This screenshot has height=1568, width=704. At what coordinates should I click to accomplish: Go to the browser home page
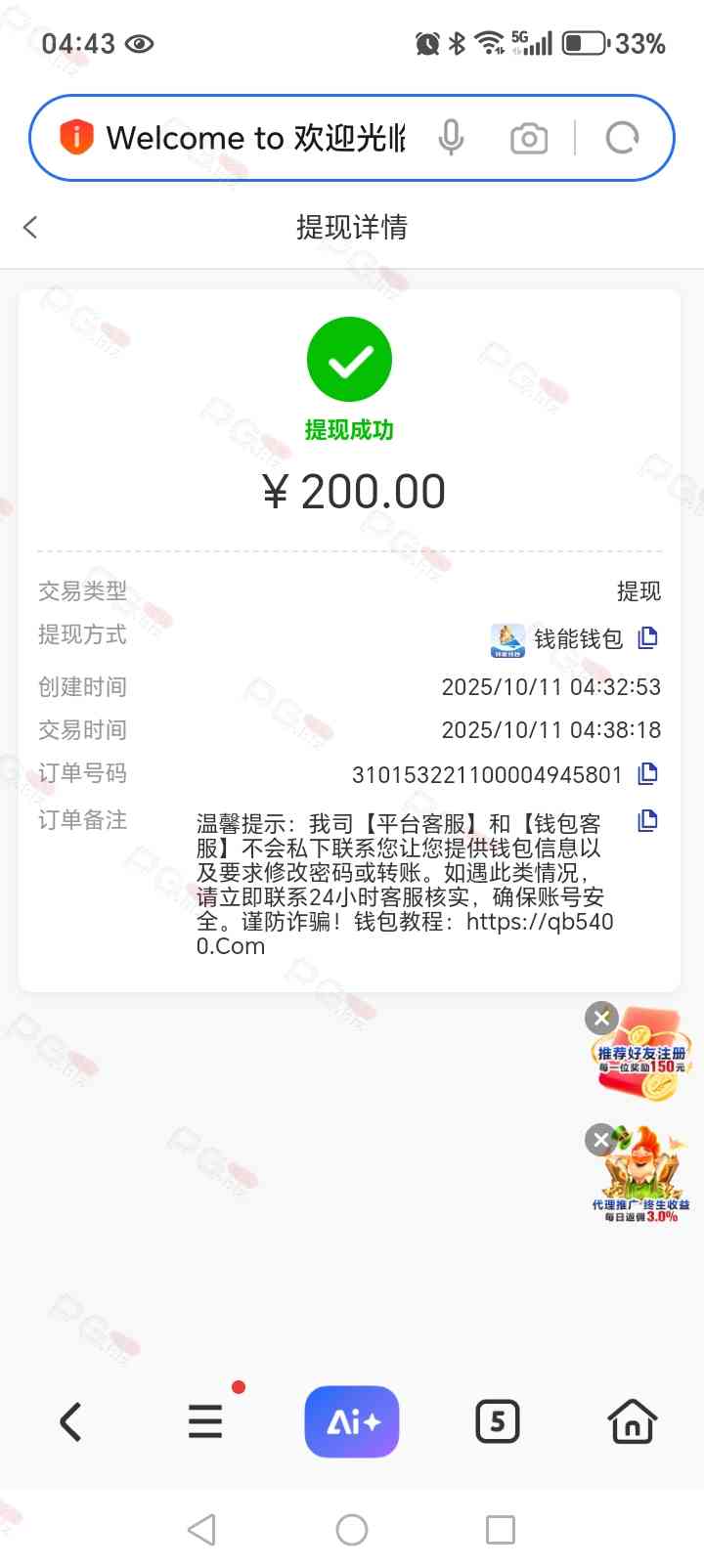coord(633,1421)
